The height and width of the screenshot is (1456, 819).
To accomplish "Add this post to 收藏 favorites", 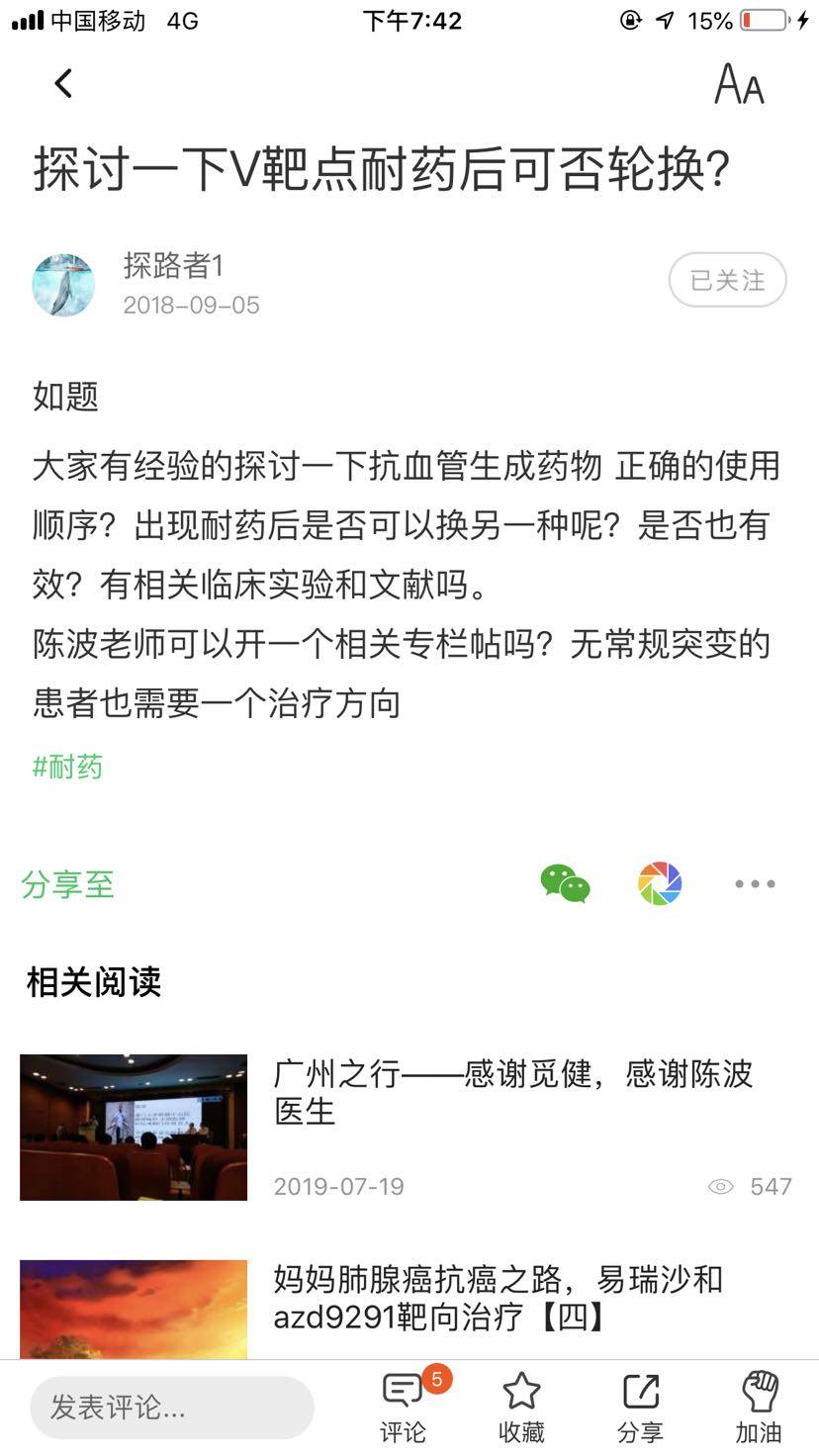I will point(521,1407).
